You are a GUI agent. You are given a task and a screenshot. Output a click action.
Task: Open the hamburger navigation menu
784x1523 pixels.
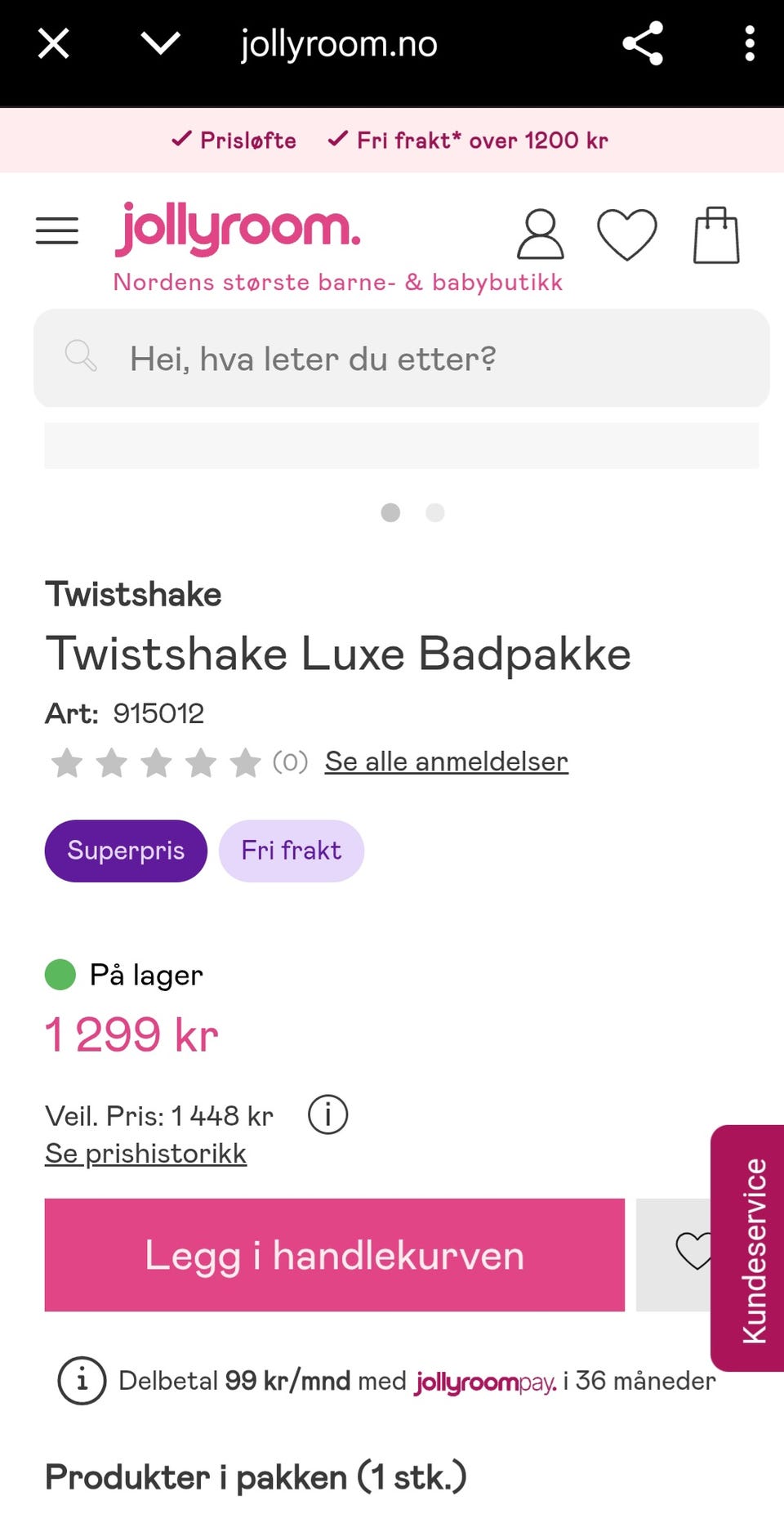point(56,231)
